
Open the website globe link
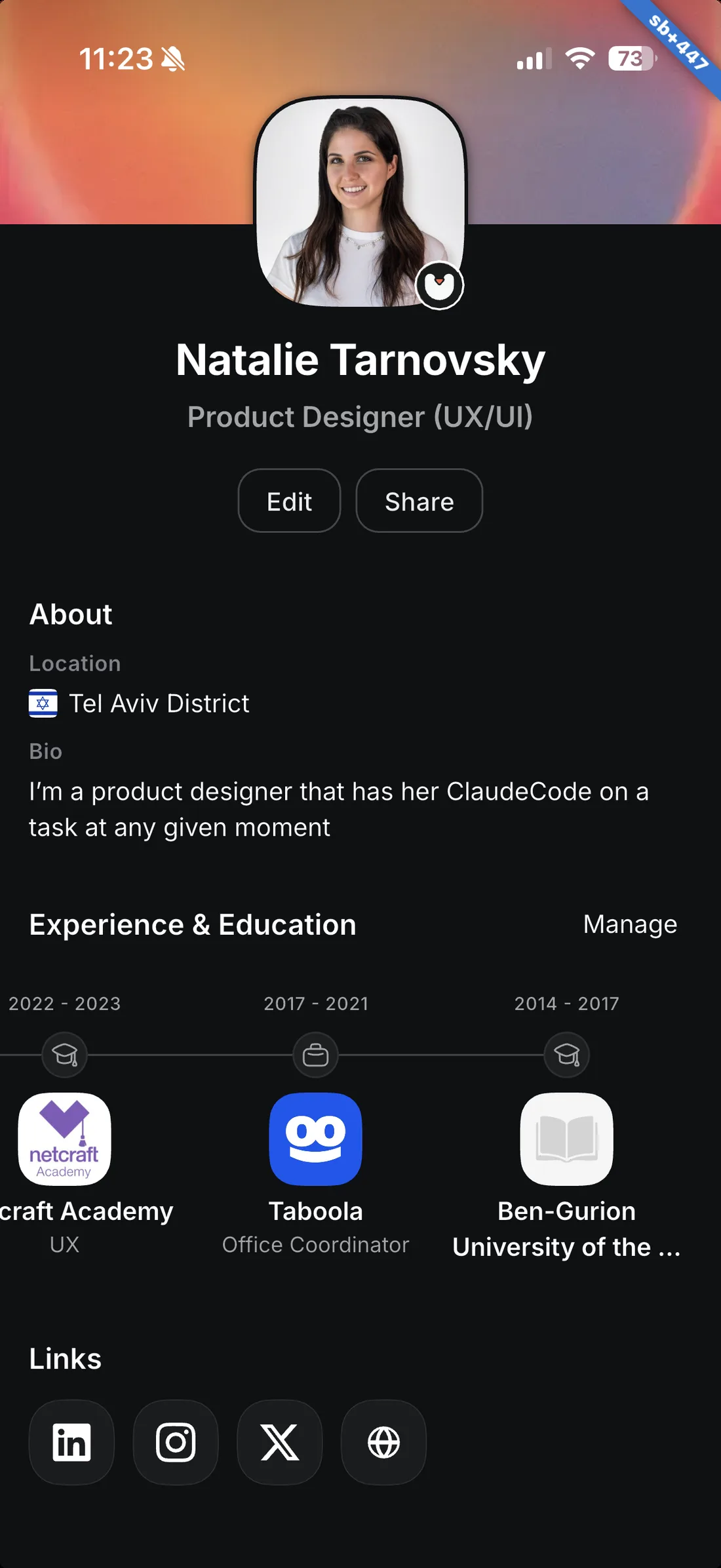point(383,1442)
